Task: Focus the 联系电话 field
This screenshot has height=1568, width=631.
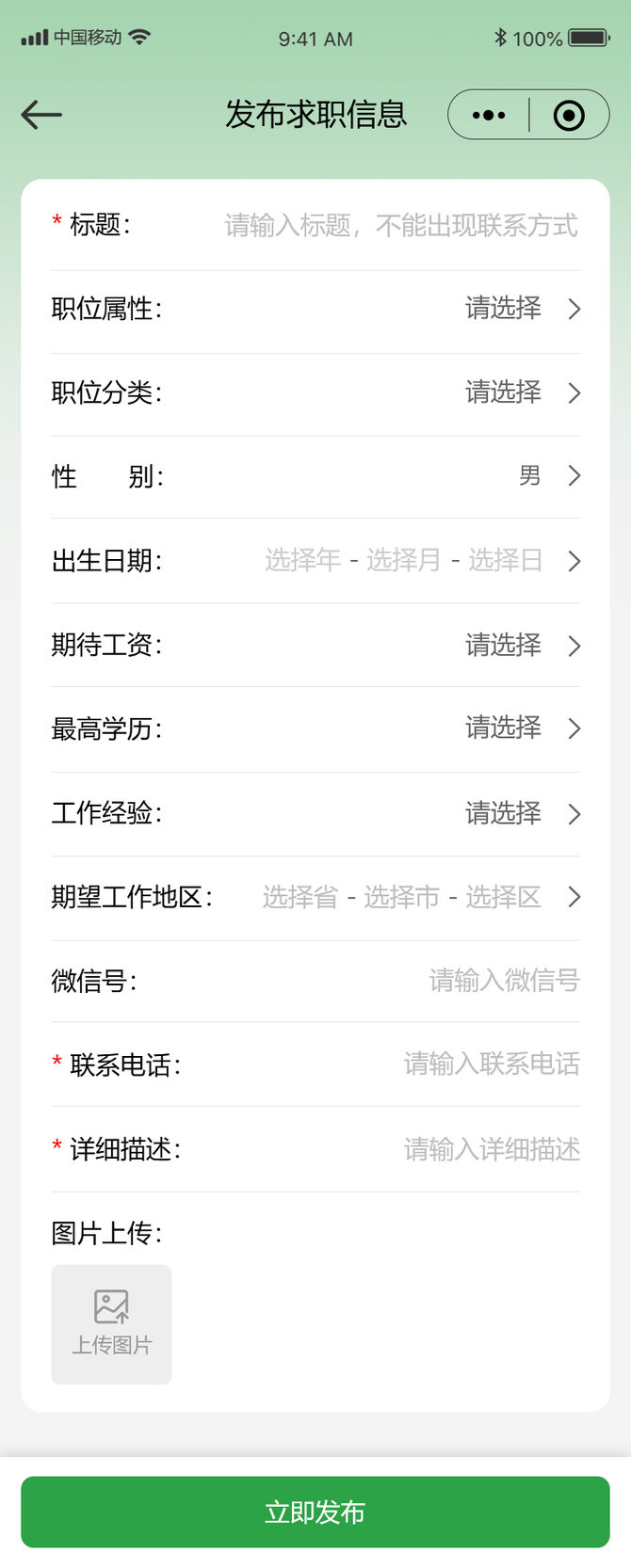Action: [492, 1064]
